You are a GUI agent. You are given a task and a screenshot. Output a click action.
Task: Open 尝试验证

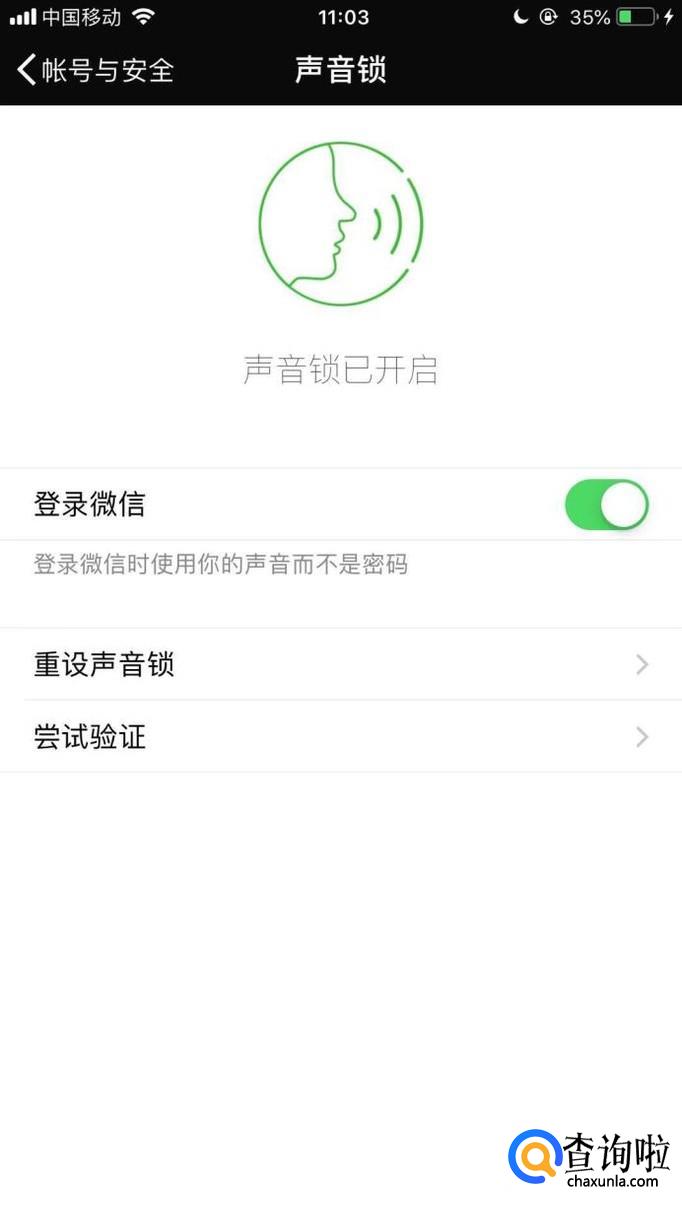[x=340, y=737]
